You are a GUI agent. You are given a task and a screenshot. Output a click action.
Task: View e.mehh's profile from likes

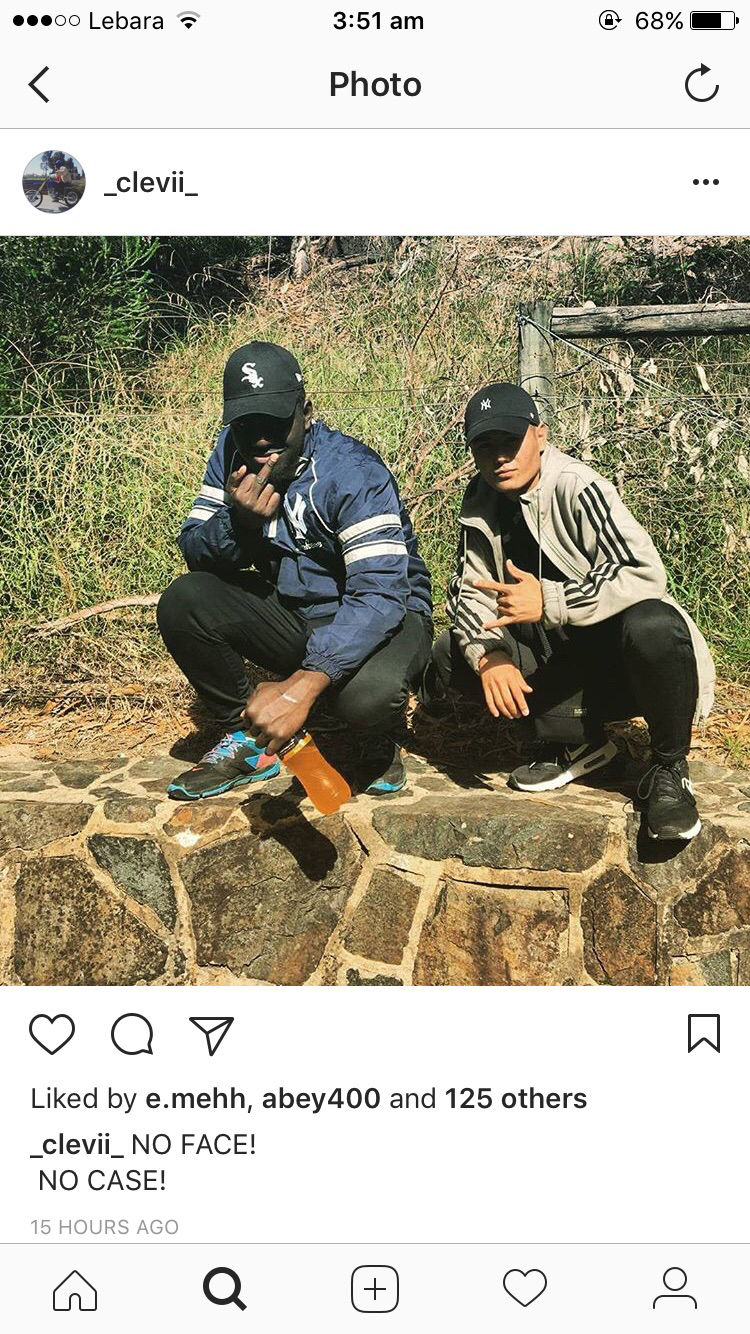195,1099
